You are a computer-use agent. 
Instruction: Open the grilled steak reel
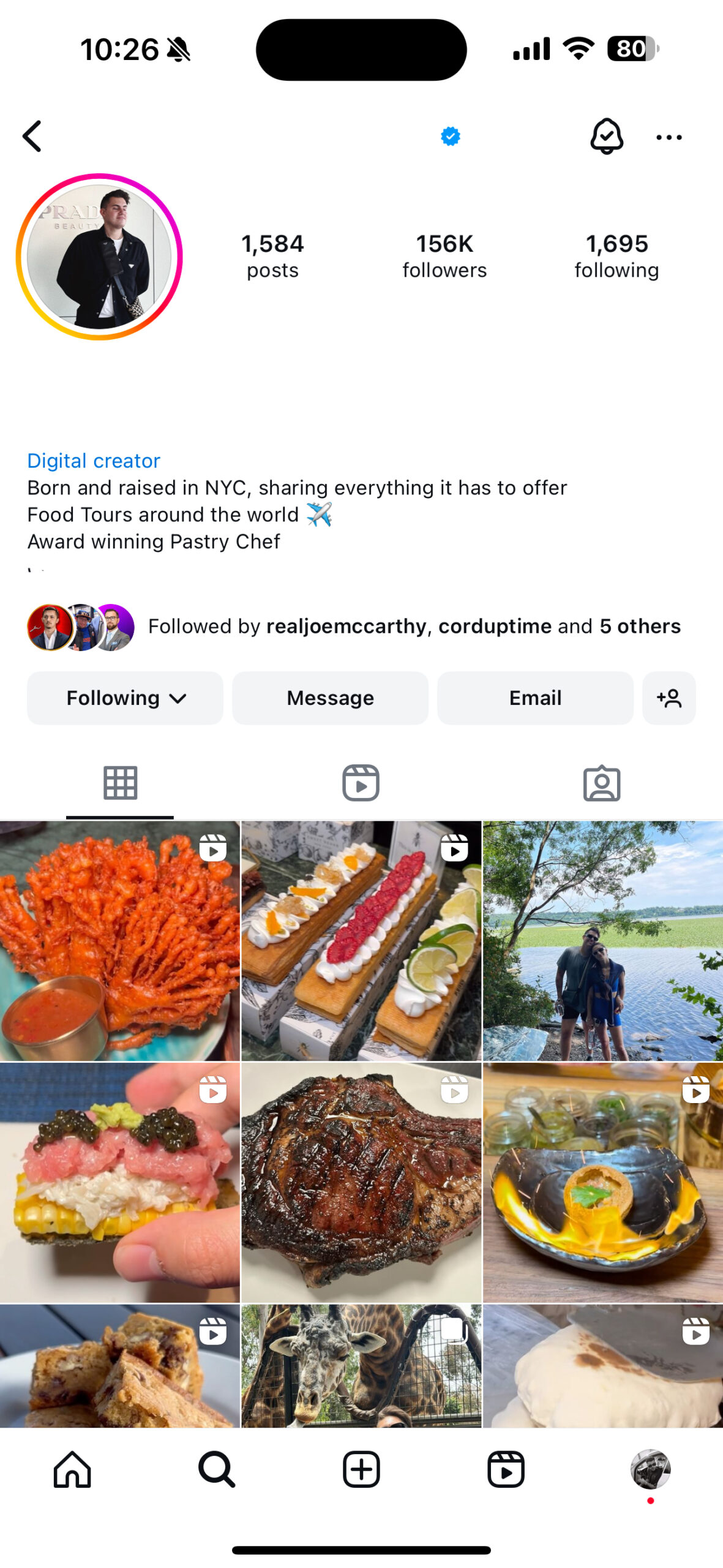pos(361,1182)
